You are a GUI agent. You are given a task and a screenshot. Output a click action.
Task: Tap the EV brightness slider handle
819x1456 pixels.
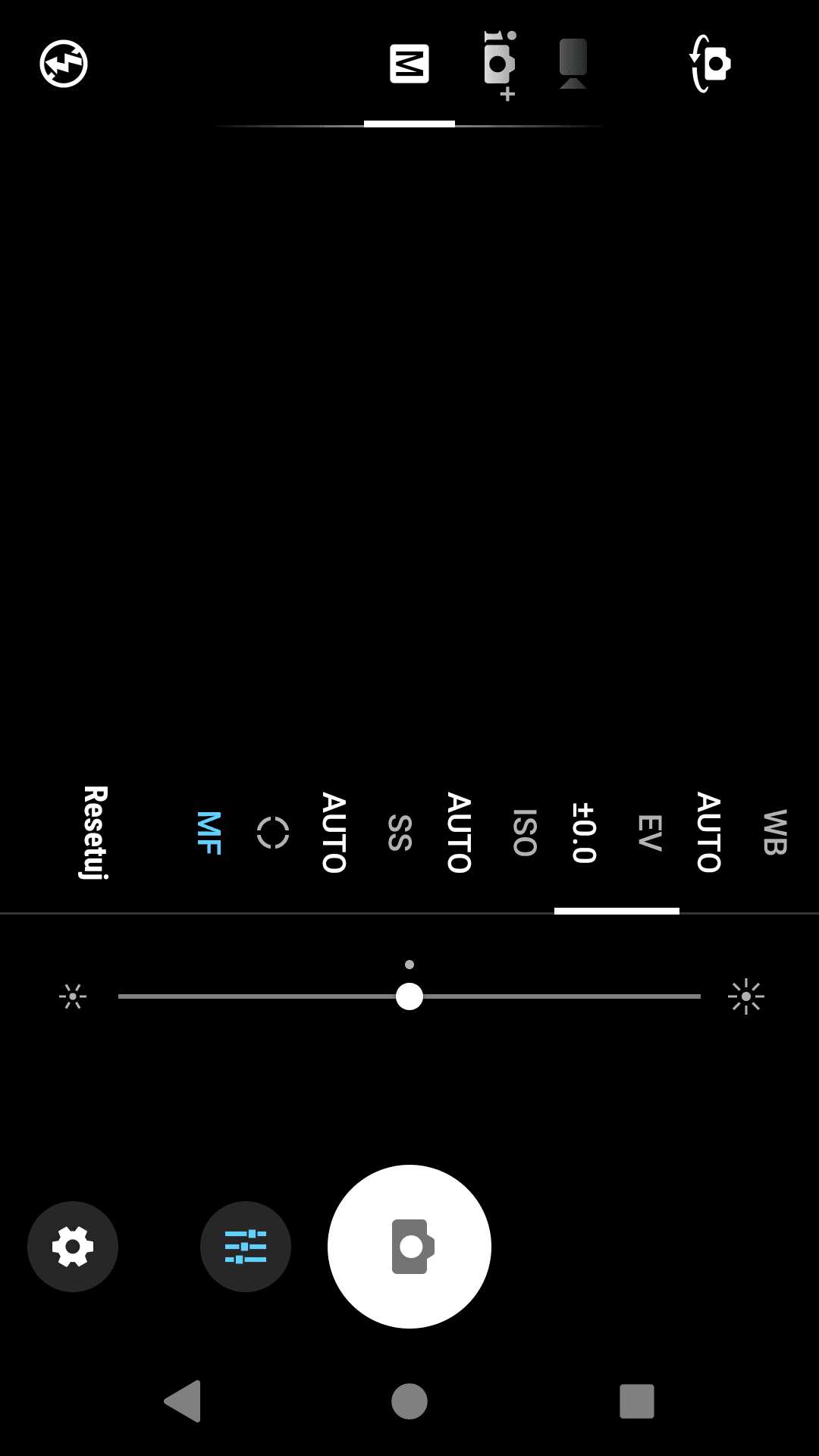409,996
